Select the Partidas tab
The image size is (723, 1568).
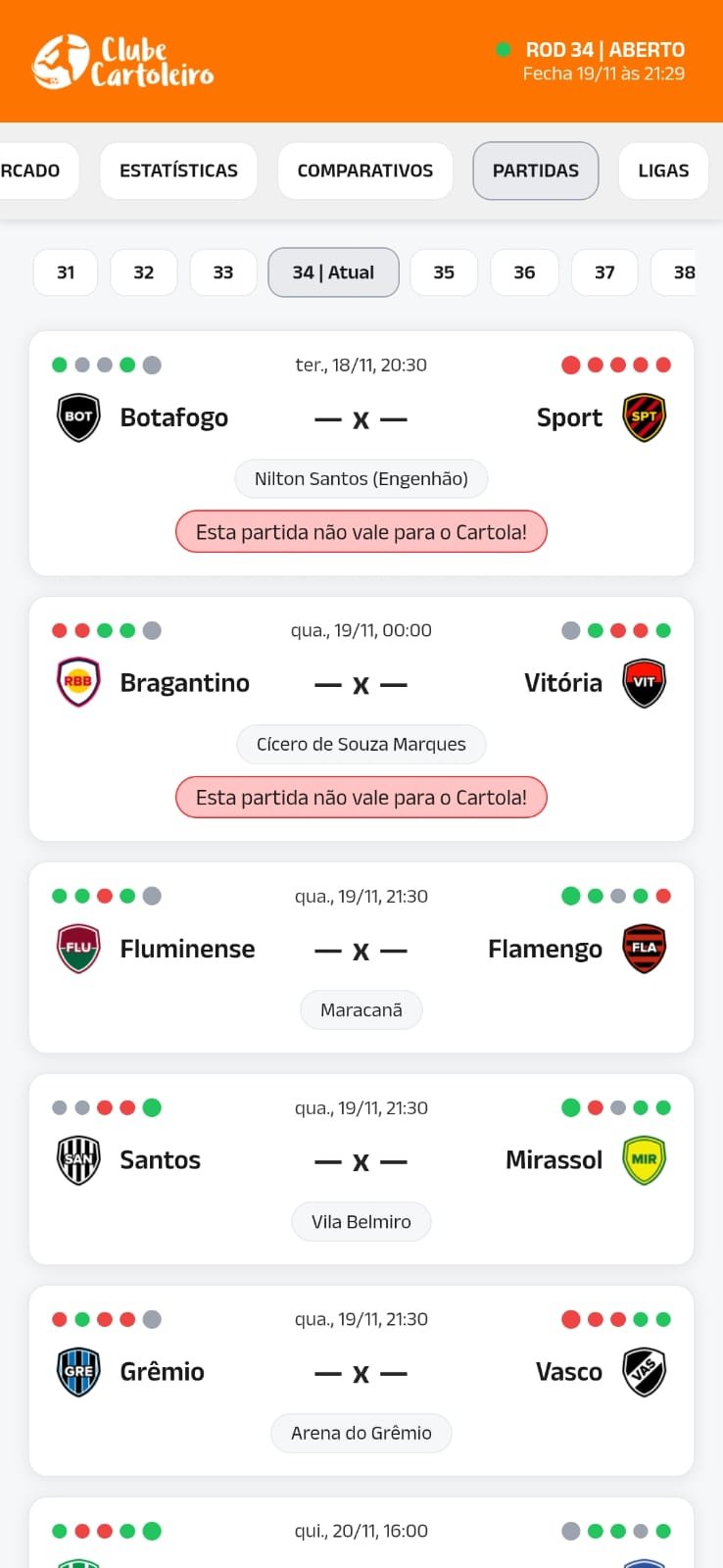tap(535, 171)
